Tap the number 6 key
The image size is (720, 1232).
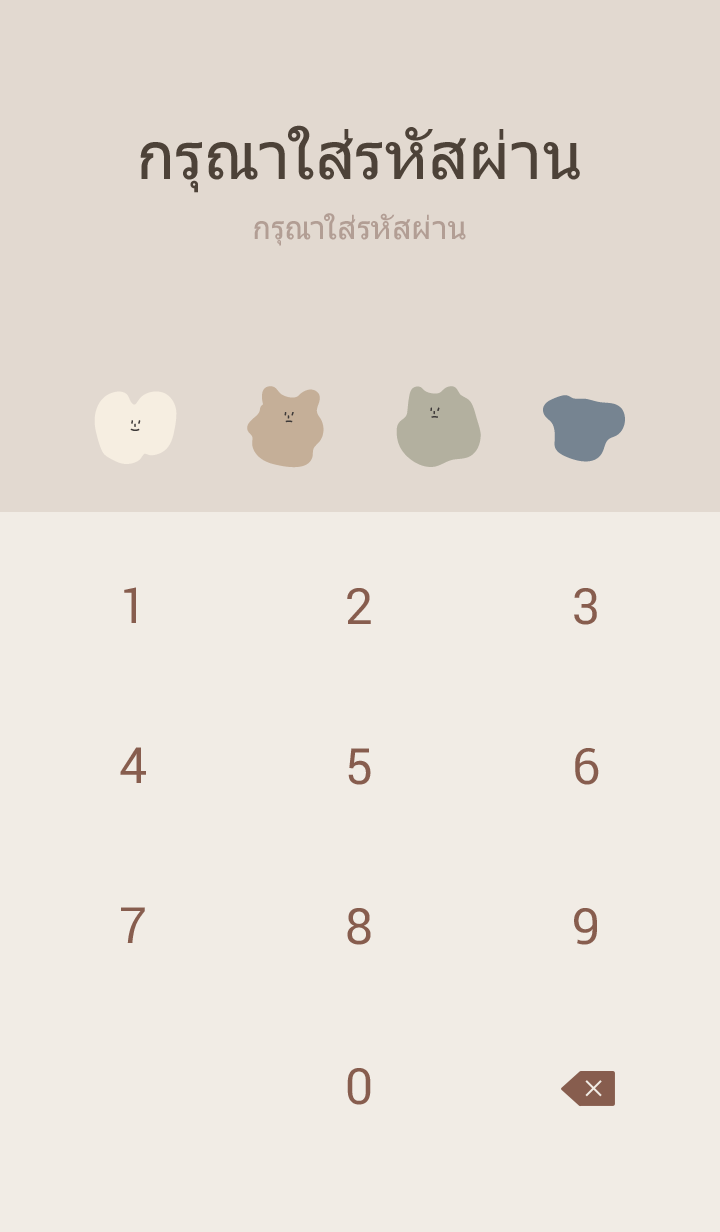[586, 767]
